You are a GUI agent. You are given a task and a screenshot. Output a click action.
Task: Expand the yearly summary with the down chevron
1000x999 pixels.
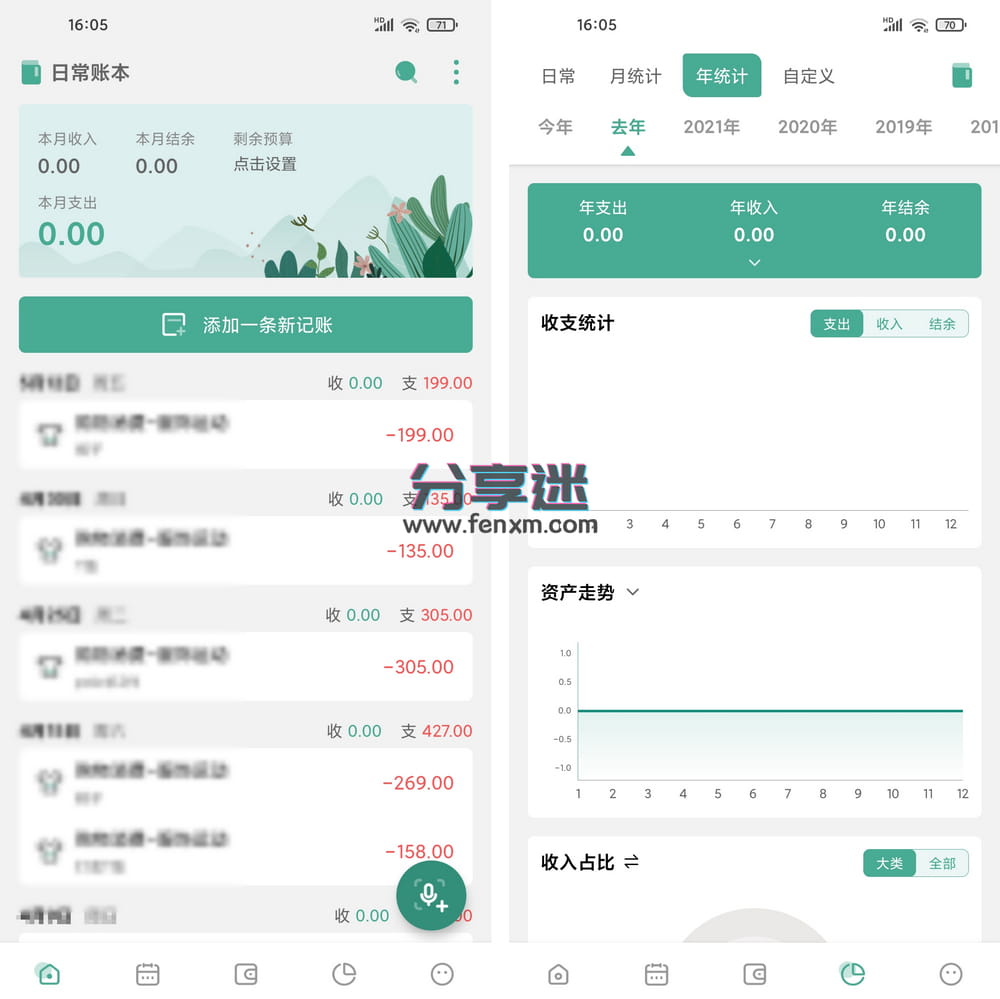tap(754, 262)
